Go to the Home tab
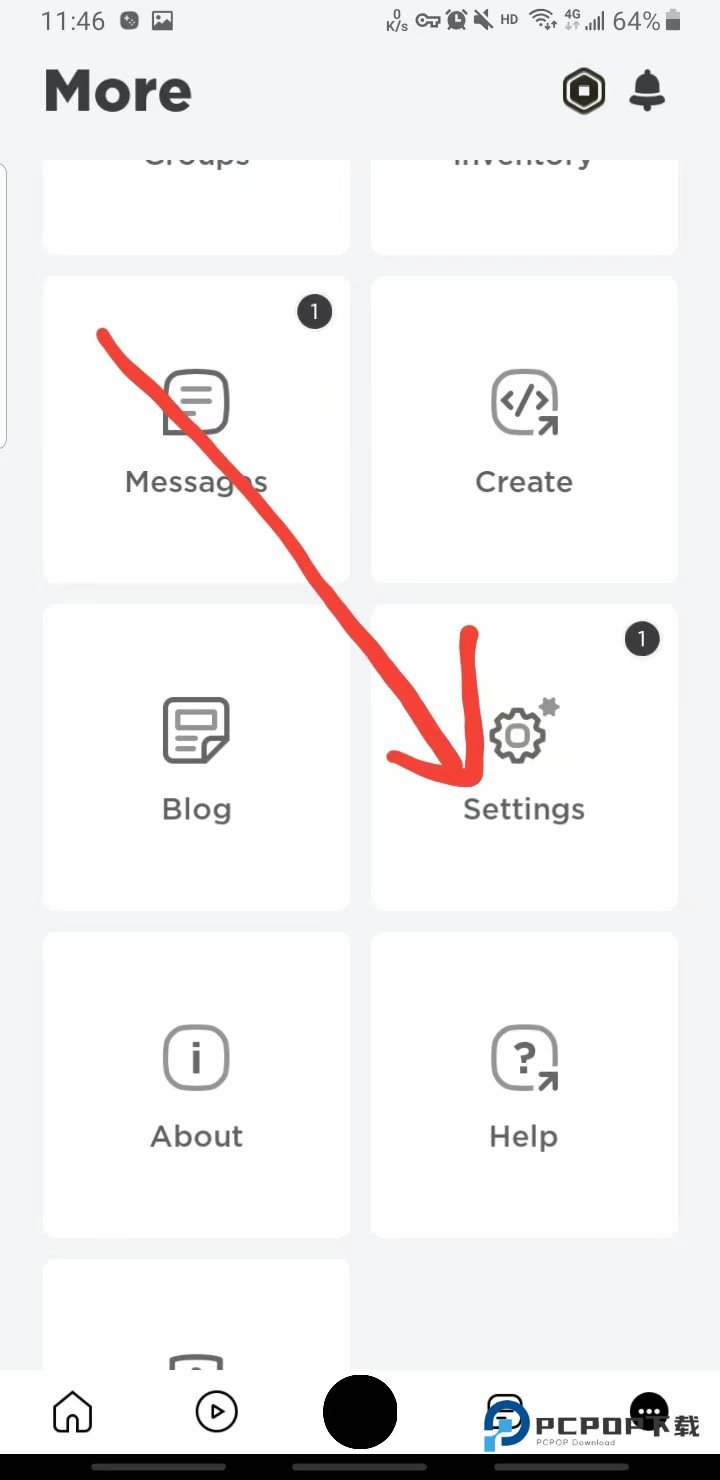 [72, 1412]
